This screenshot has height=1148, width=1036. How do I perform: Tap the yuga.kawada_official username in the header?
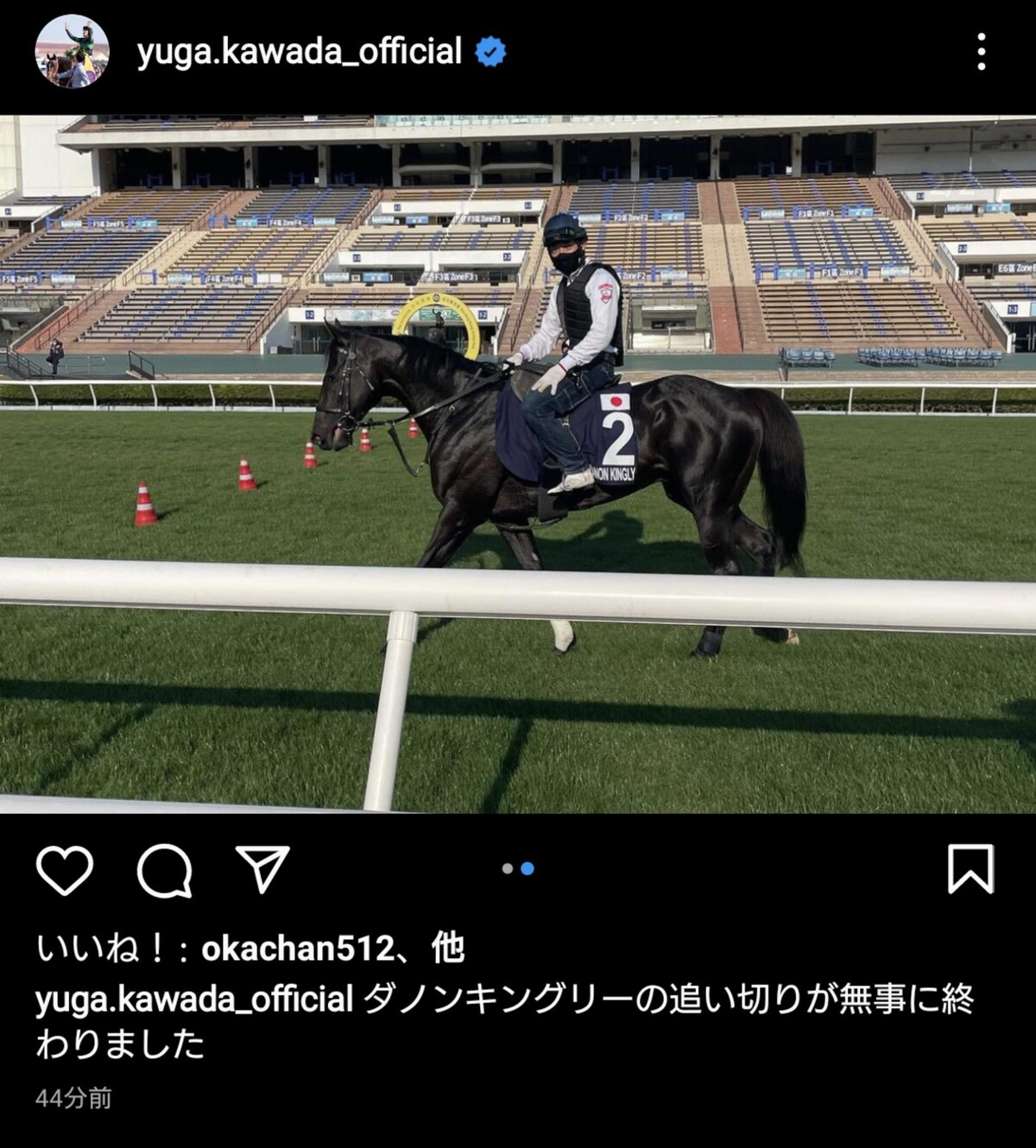(299, 52)
